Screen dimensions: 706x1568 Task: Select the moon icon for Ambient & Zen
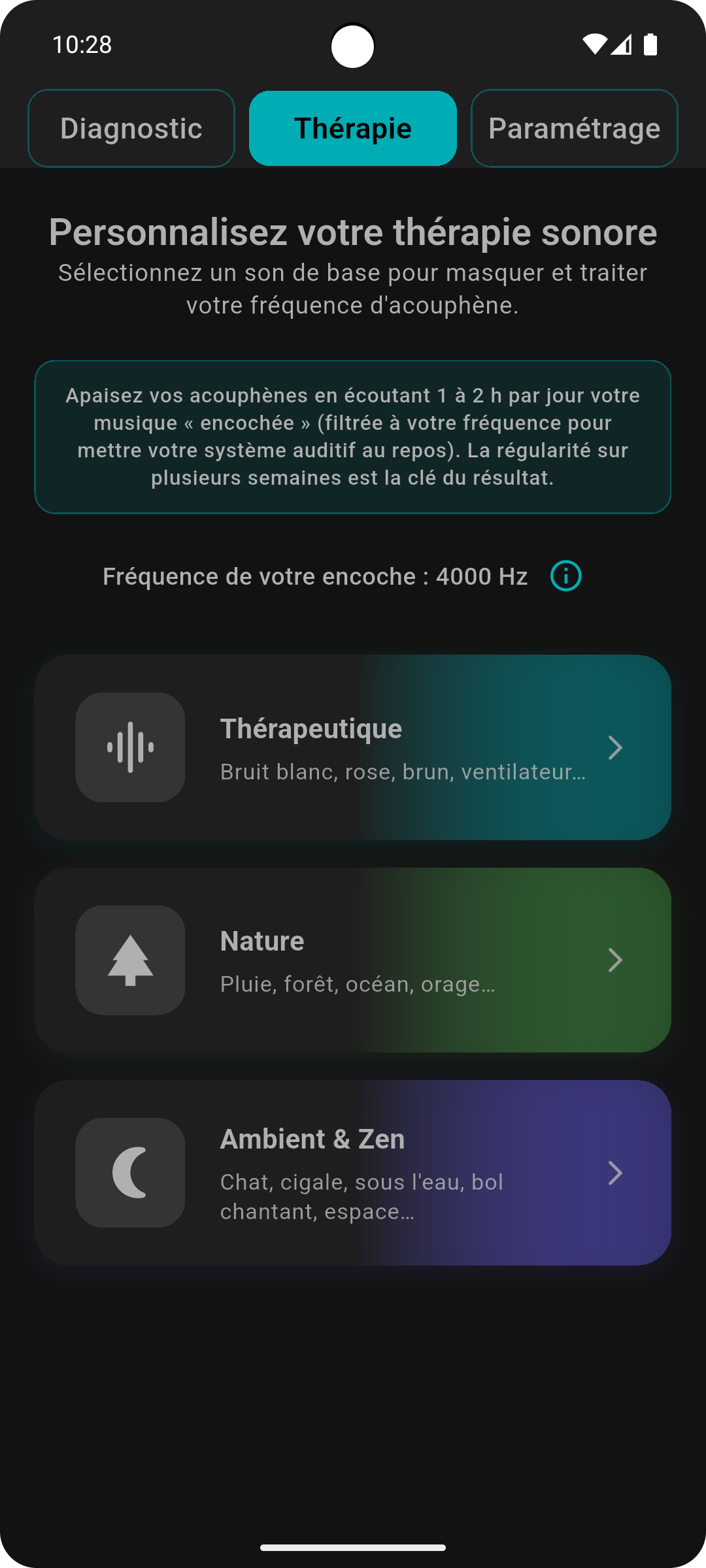tap(130, 1173)
